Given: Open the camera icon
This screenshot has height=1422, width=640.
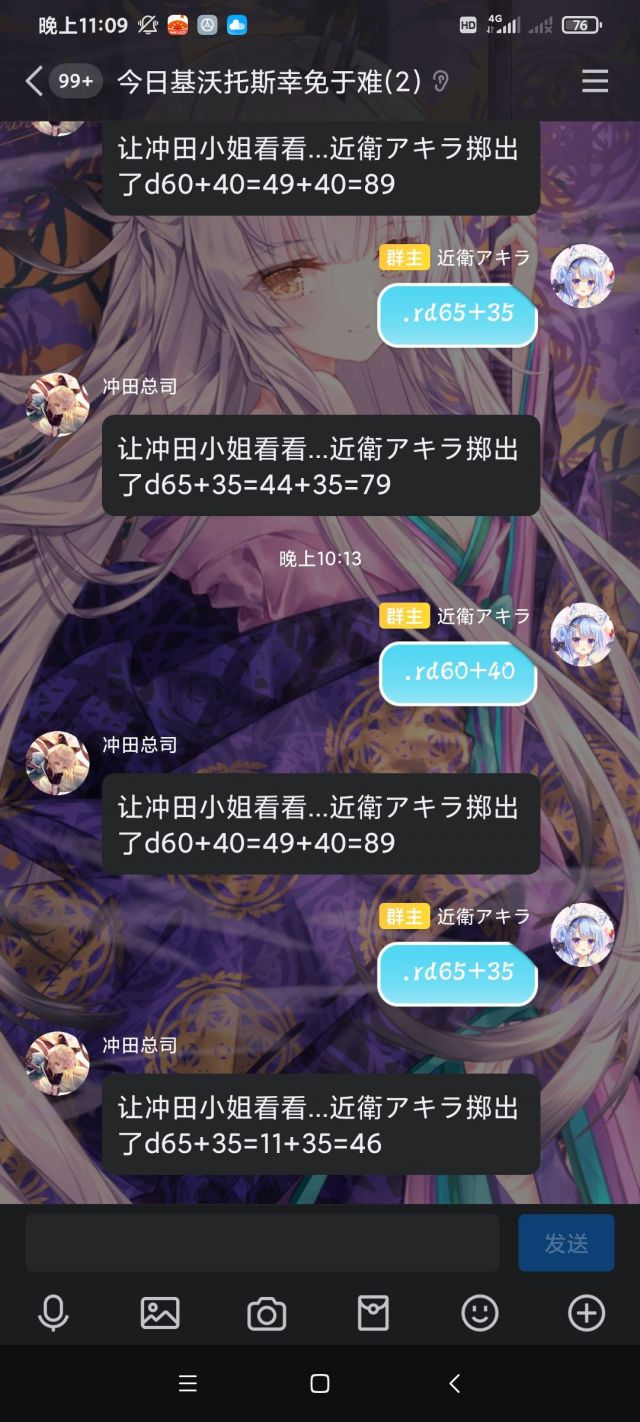Looking at the screenshot, I should (267, 1313).
